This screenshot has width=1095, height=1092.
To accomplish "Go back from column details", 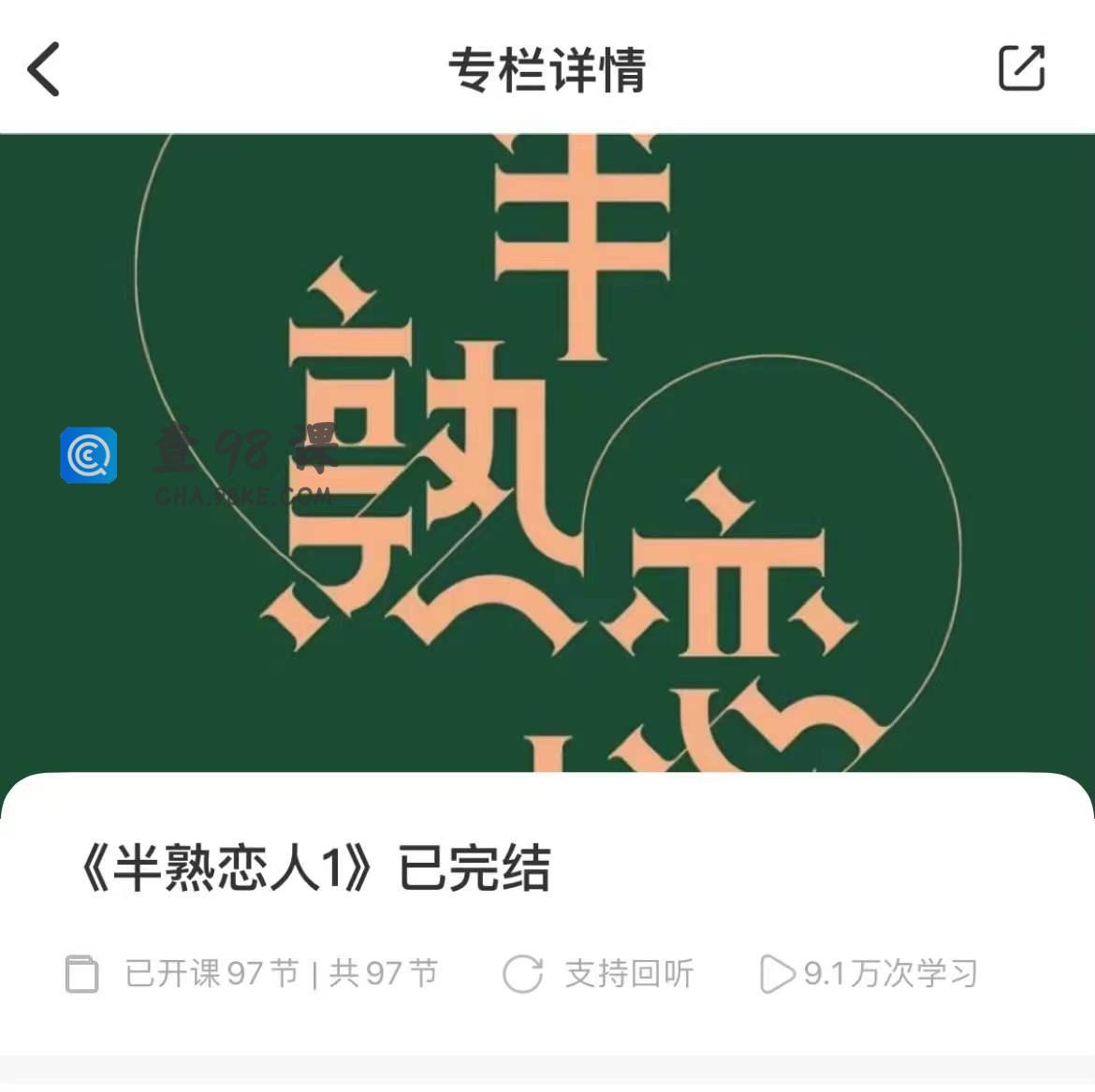I will tap(44, 68).
